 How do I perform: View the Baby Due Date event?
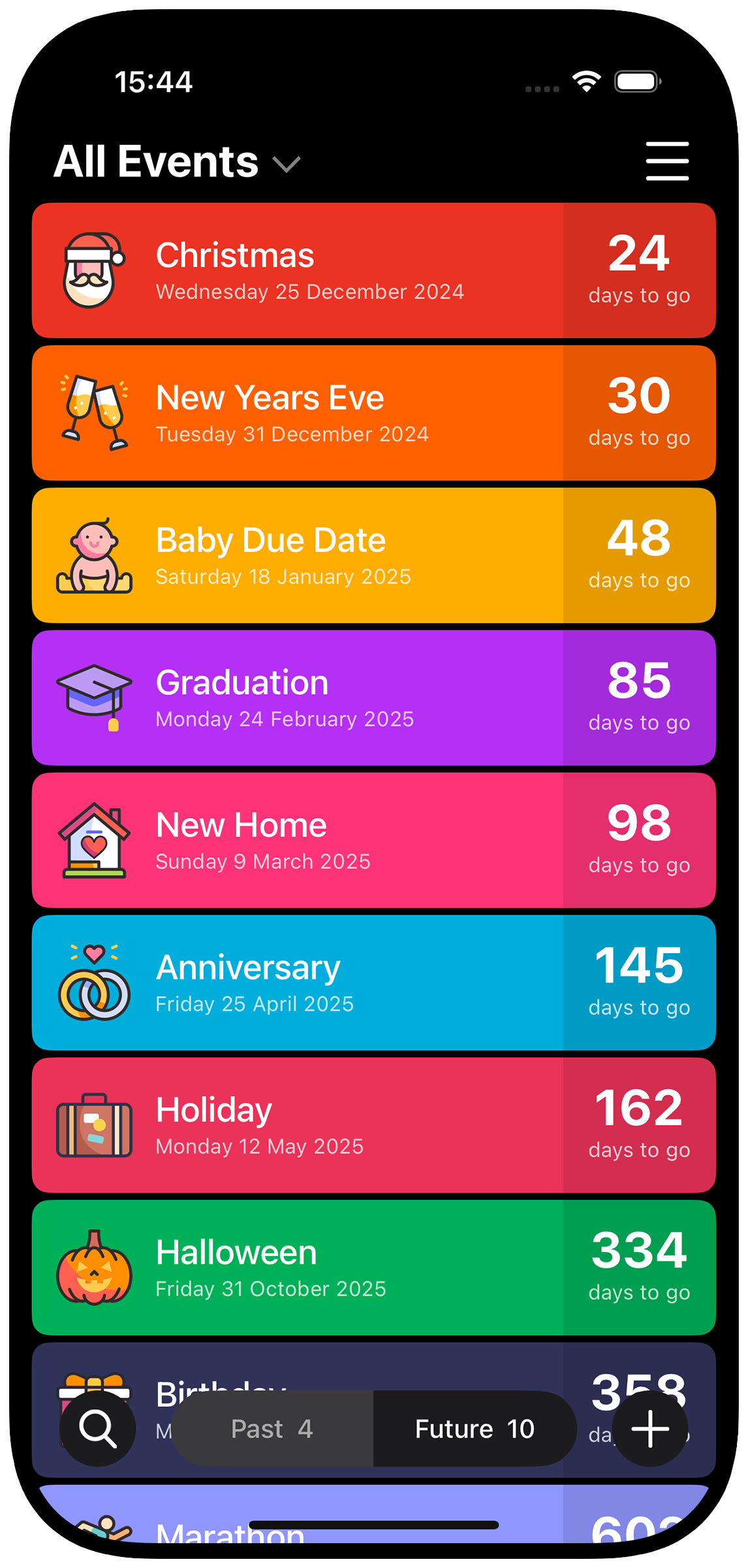(373, 556)
